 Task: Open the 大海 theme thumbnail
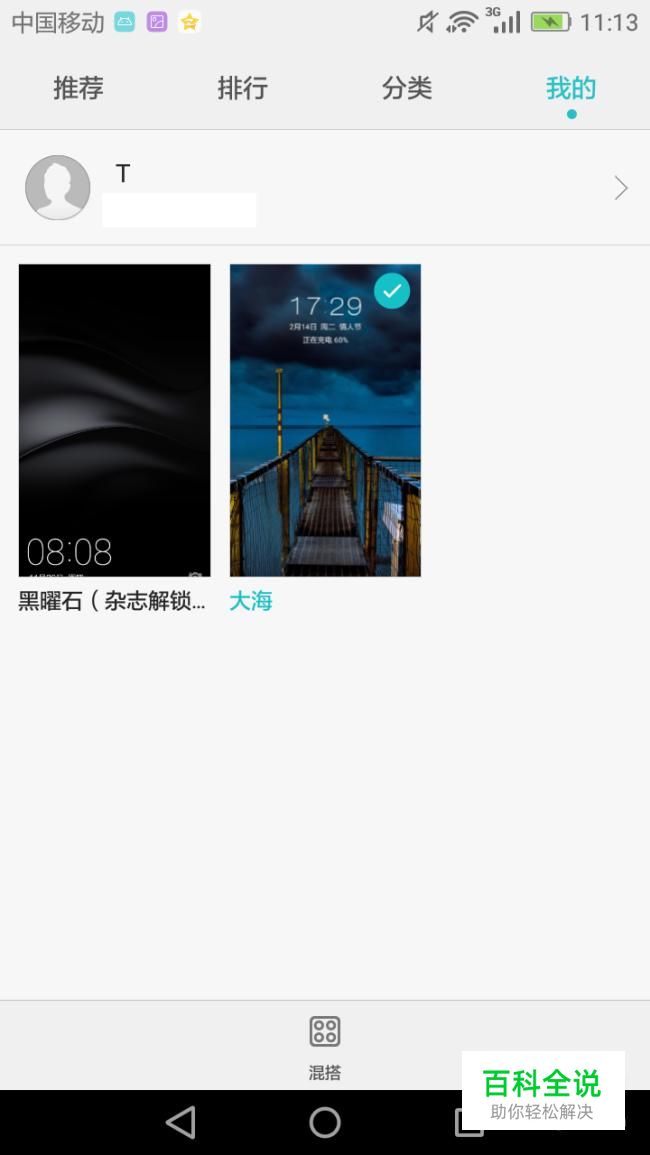(325, 420)
